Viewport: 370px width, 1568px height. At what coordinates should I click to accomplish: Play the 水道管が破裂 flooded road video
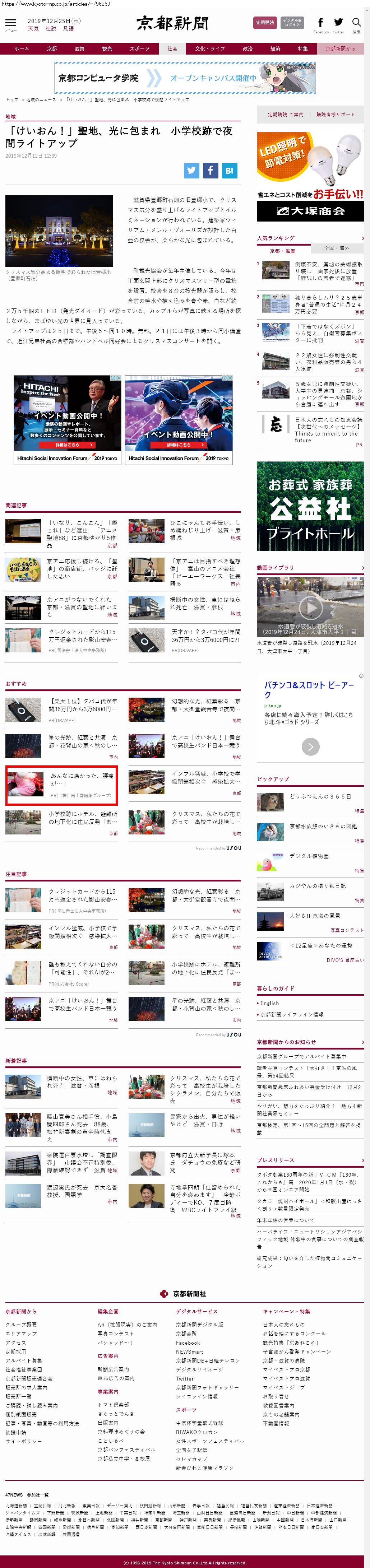click(x=310, y=607)
